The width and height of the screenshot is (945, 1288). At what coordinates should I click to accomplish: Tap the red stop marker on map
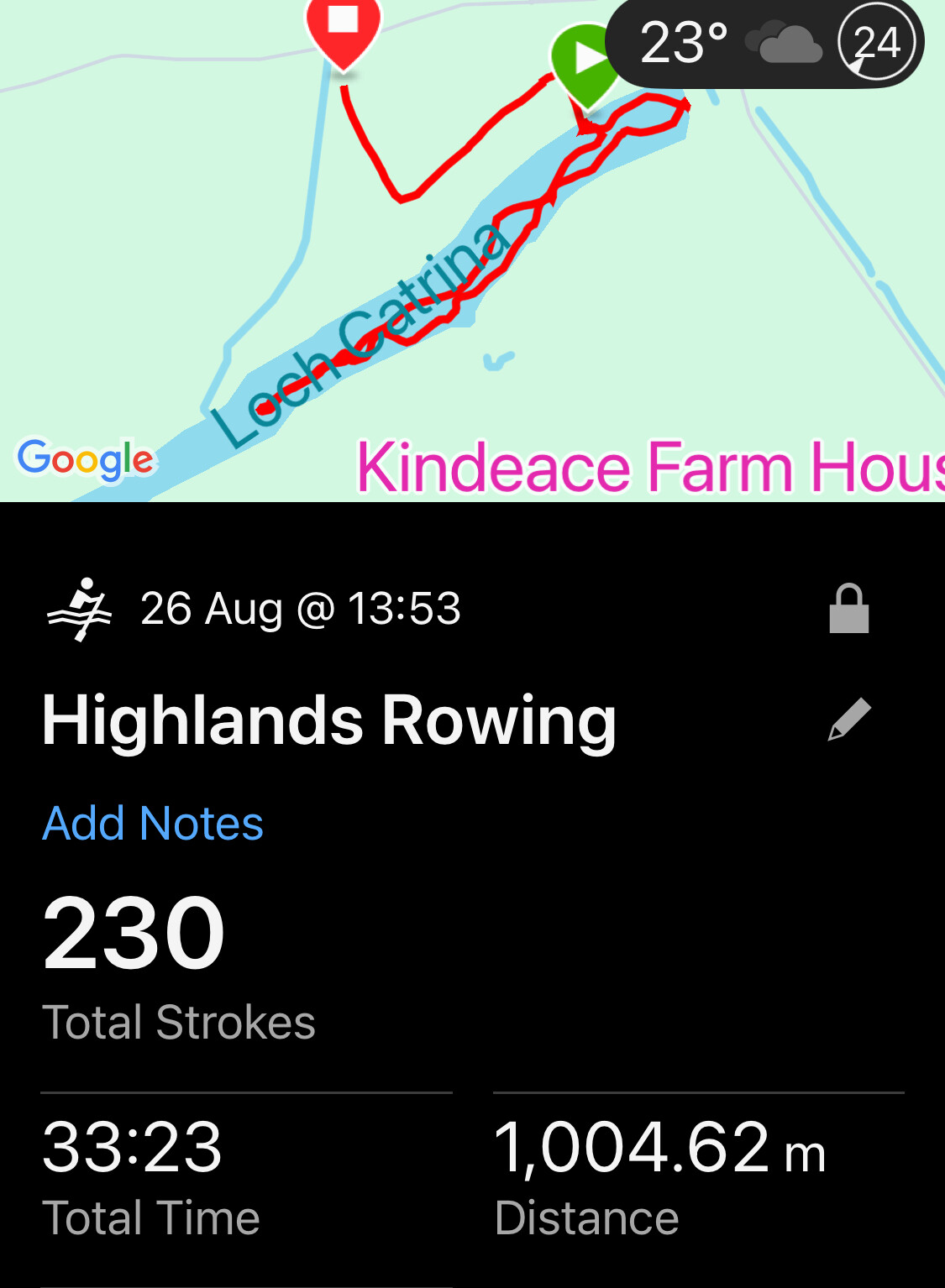pos(344,29)
